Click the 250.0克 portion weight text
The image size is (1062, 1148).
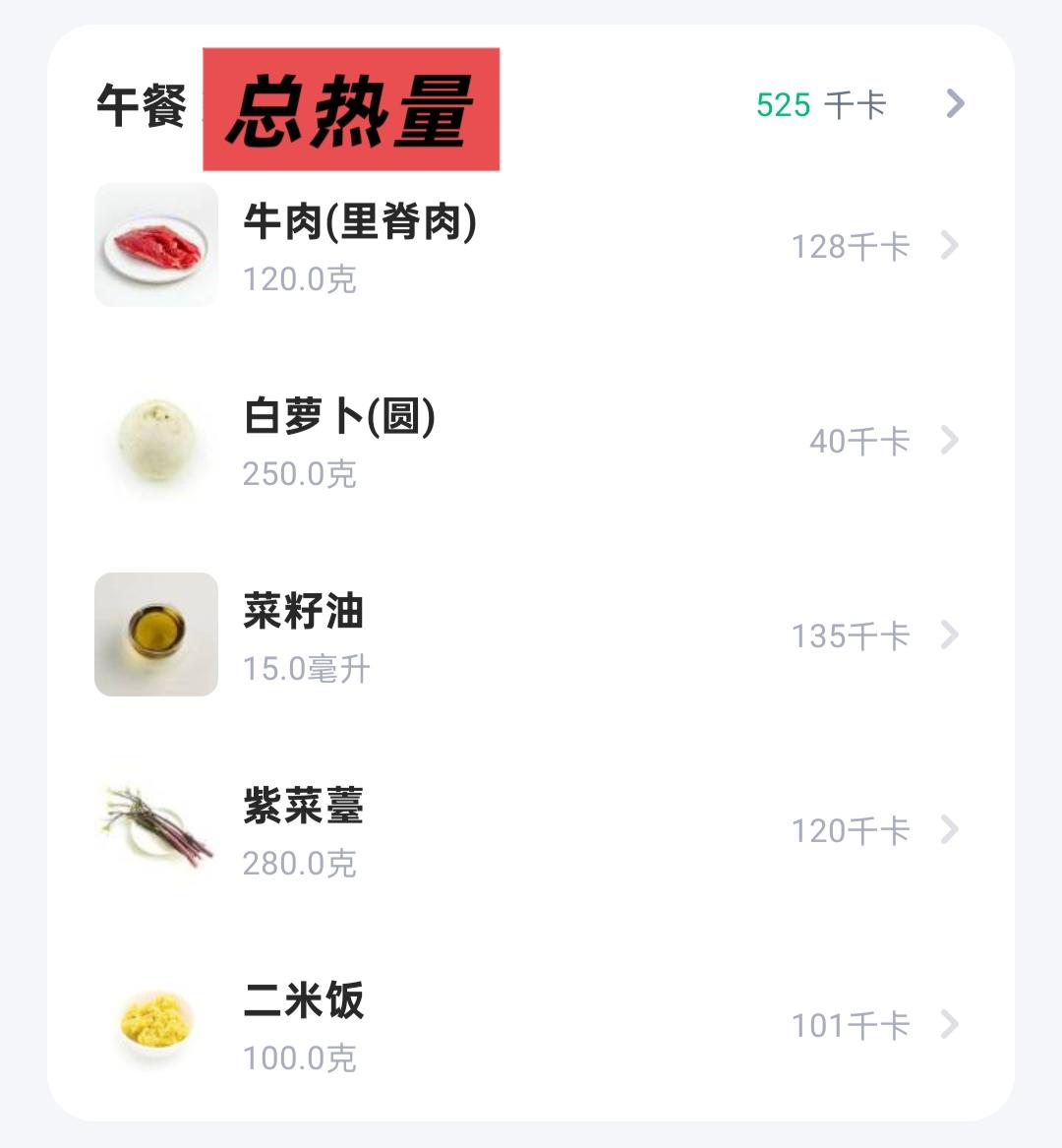pos(301,475)
